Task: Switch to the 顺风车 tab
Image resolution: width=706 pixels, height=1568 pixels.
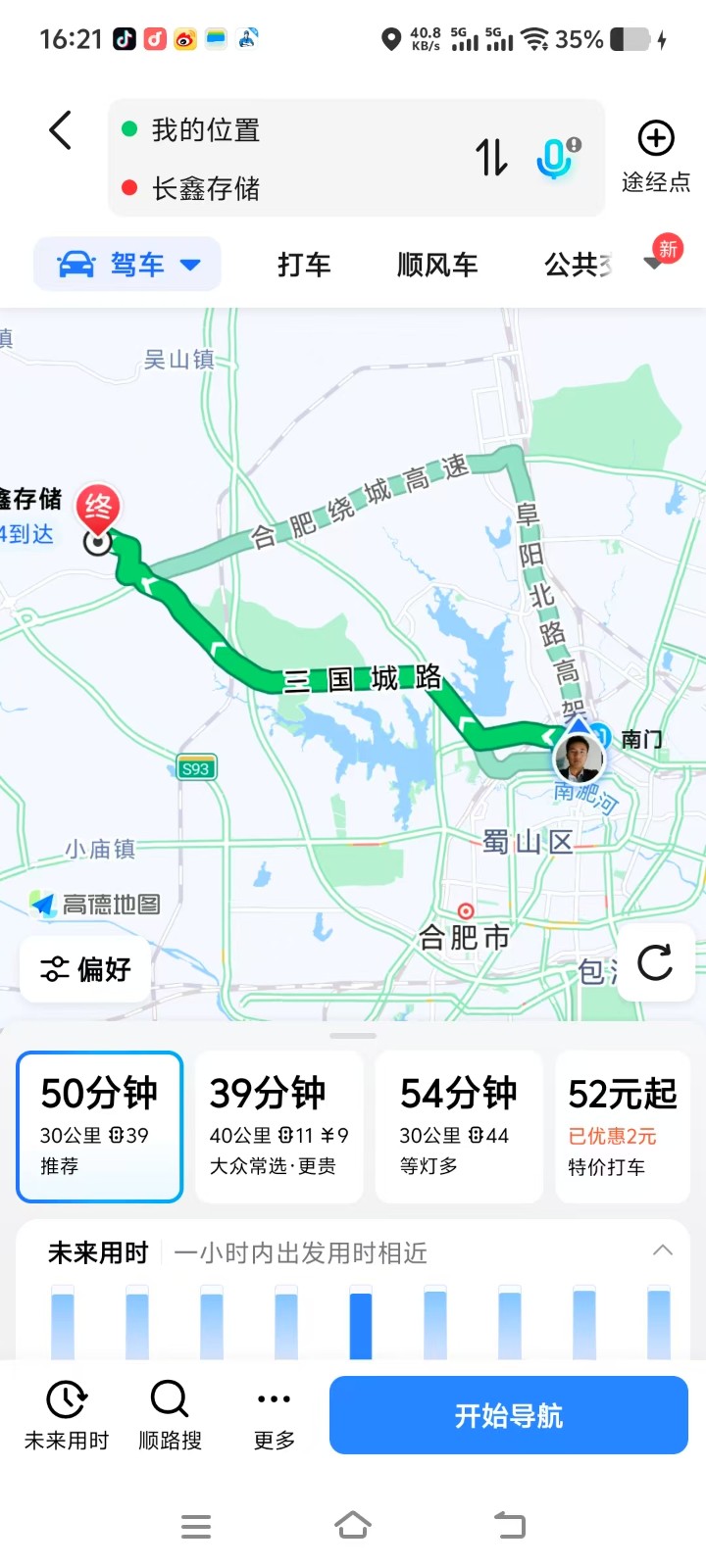Action: pyautogui.click(x=437, y=265)
